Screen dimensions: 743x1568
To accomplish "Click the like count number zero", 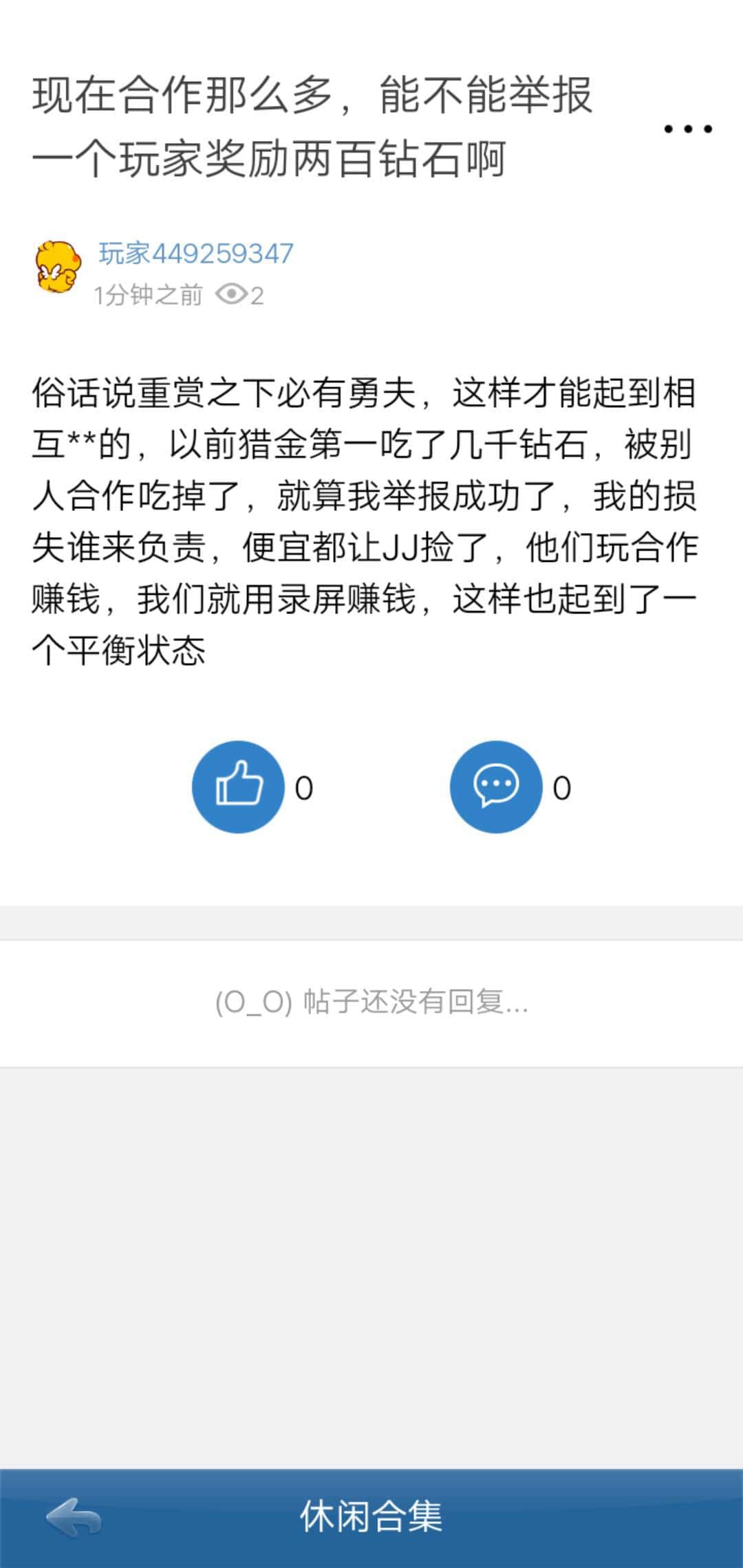I will point(306,789).
